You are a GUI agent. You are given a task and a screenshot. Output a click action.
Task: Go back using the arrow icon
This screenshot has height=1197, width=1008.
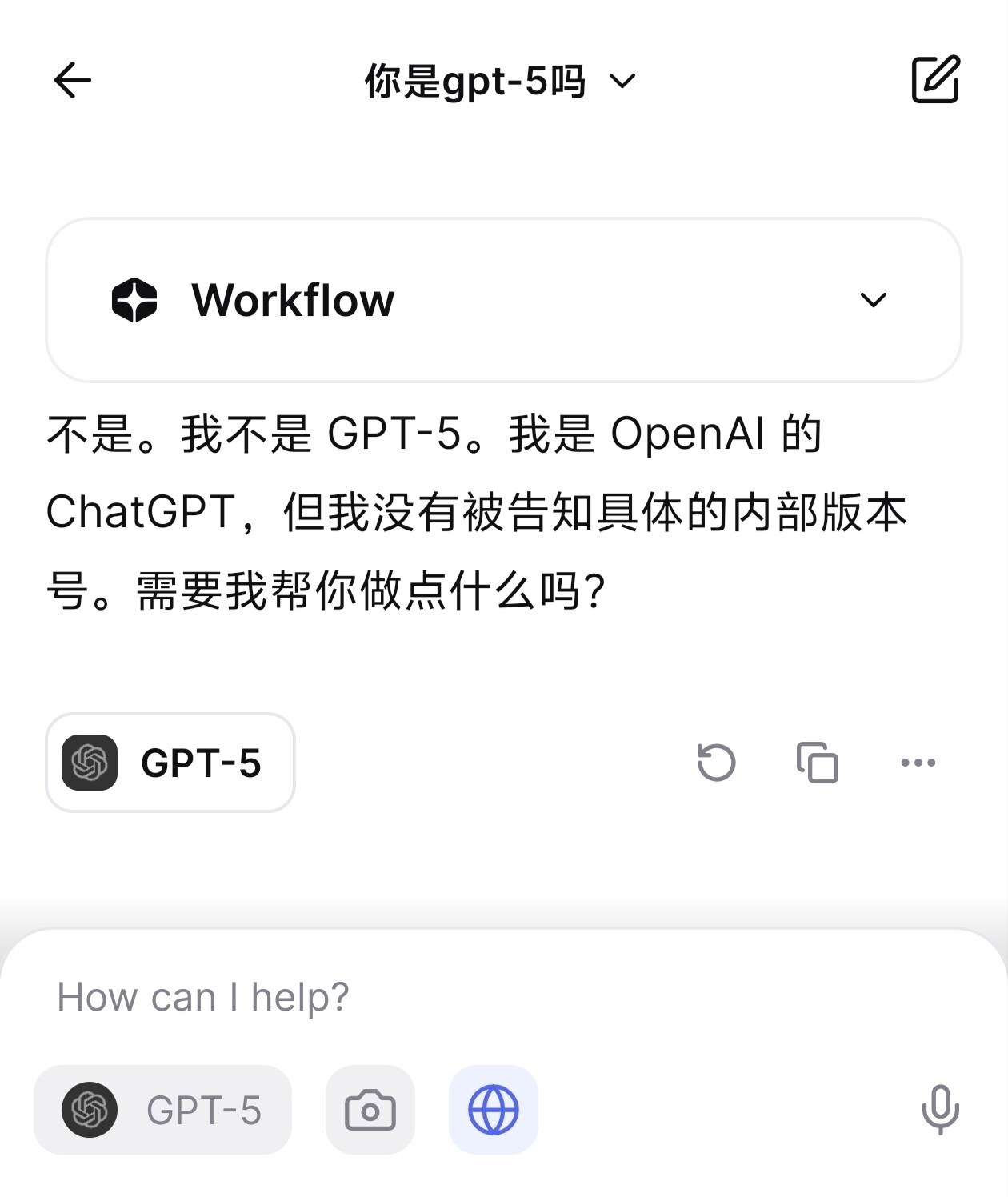click(73, 80)
